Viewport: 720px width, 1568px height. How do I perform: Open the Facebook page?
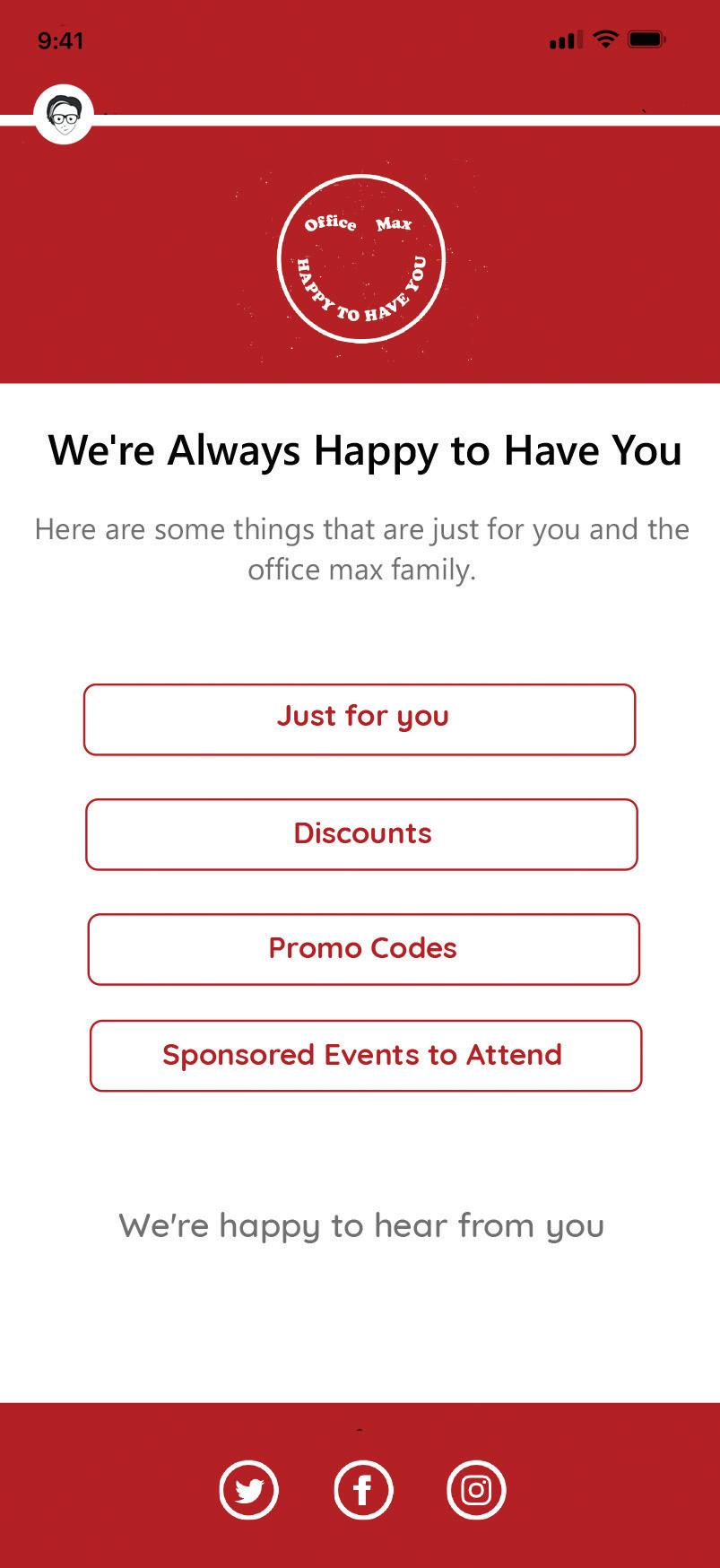pyautogui.click(x=363, y=1490)
